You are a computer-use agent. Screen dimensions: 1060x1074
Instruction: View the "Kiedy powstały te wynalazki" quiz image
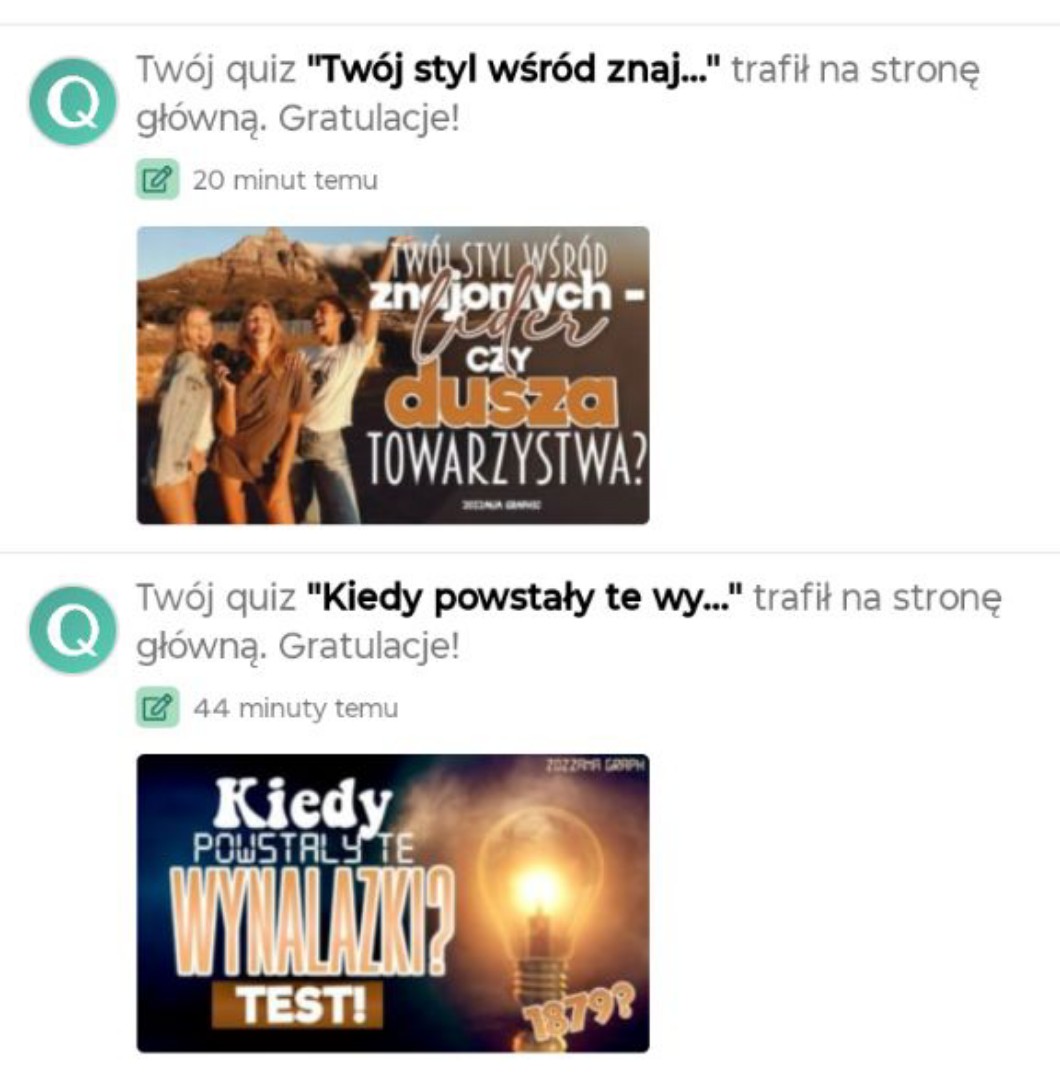tap(393, 903)
